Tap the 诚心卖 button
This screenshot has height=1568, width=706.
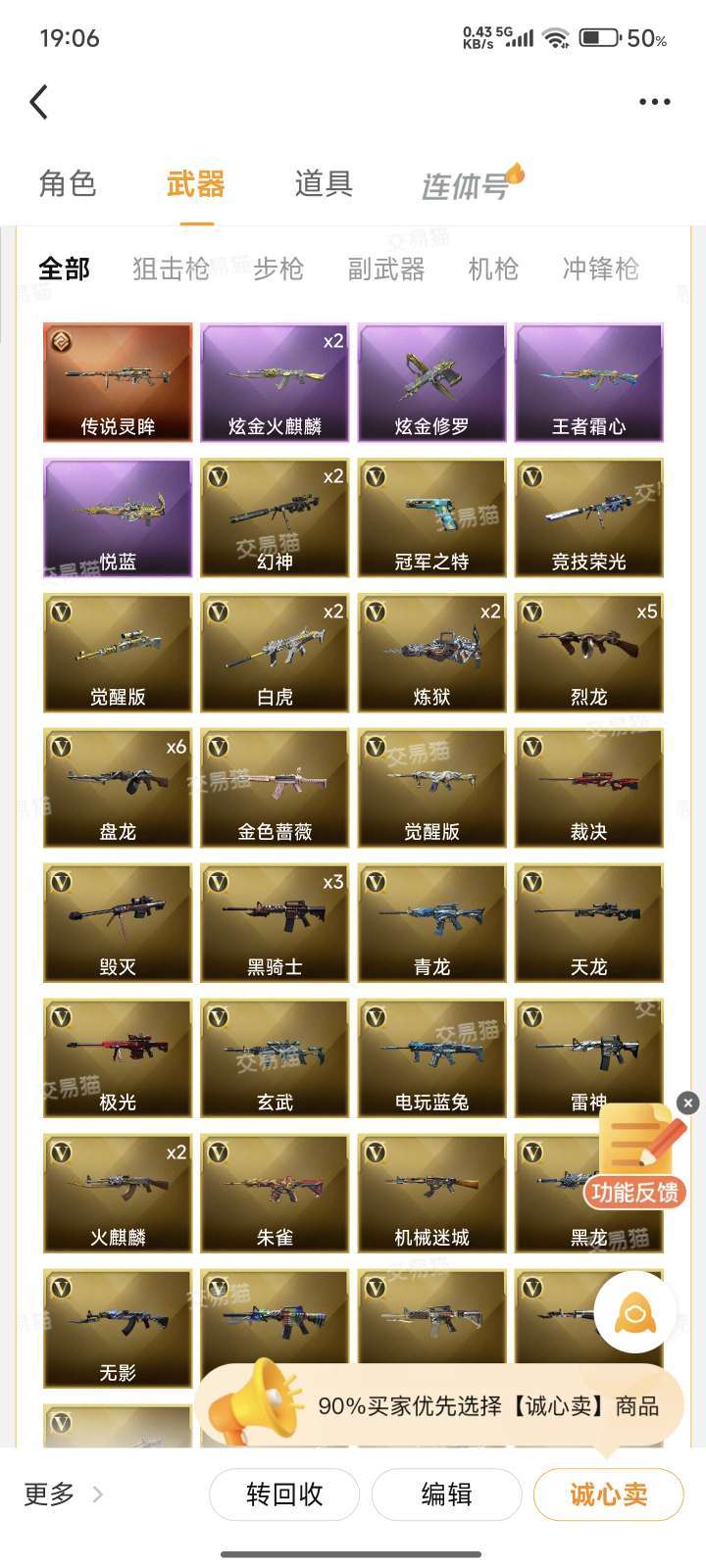coord(607,1494)
